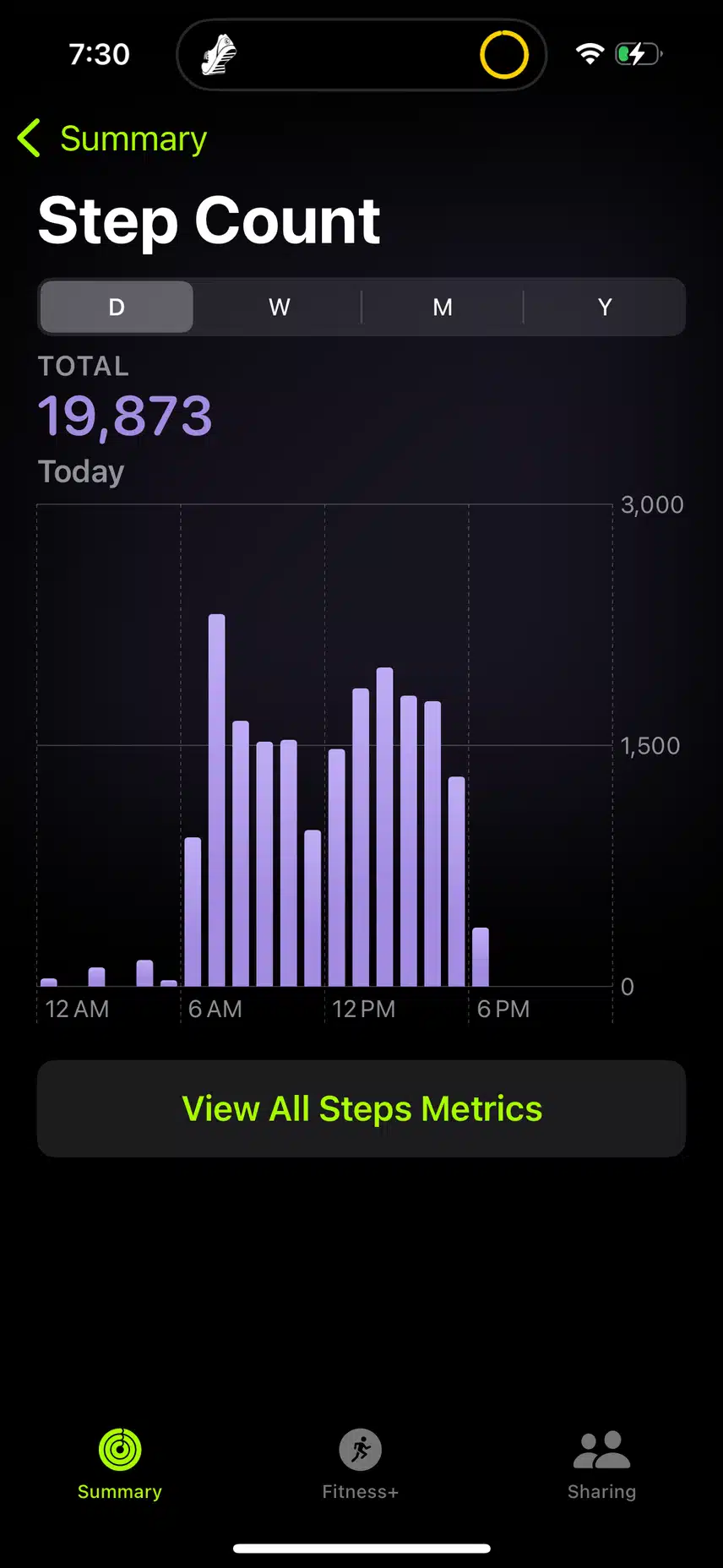This screenshot has width=723, height=1568.
Task: Open the Summary tab
Action: pos(120,1464)
